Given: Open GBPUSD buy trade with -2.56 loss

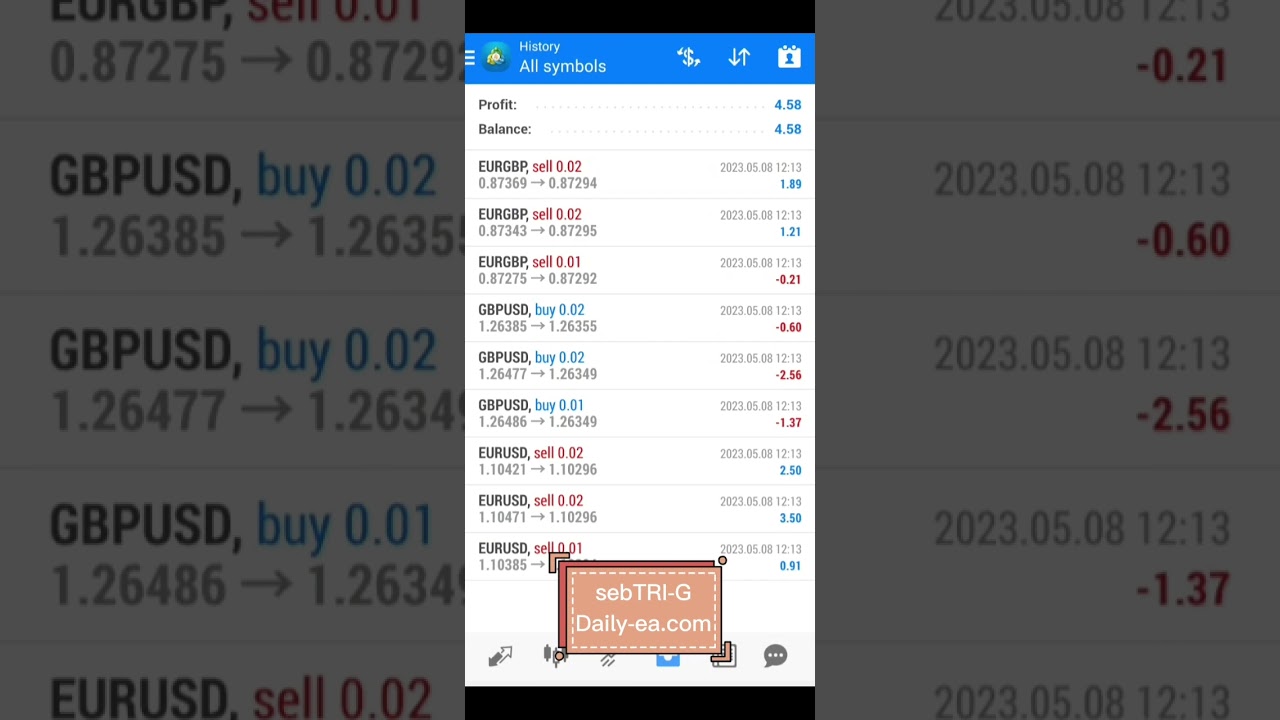Looking at the screenshot, I should pos(639,365).
